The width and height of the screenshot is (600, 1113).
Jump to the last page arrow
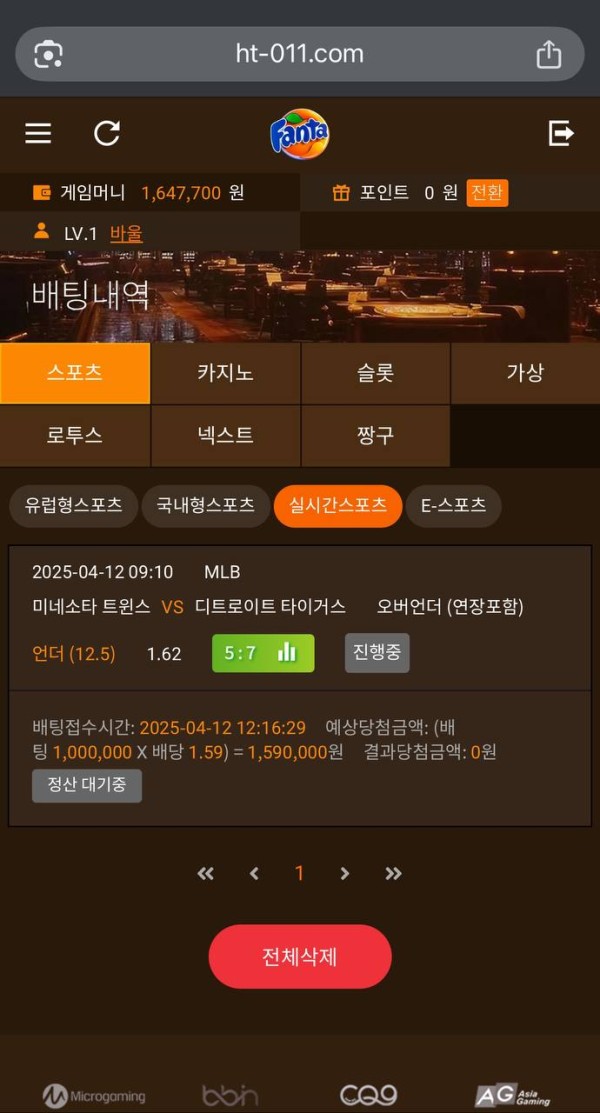pos(393,873)
